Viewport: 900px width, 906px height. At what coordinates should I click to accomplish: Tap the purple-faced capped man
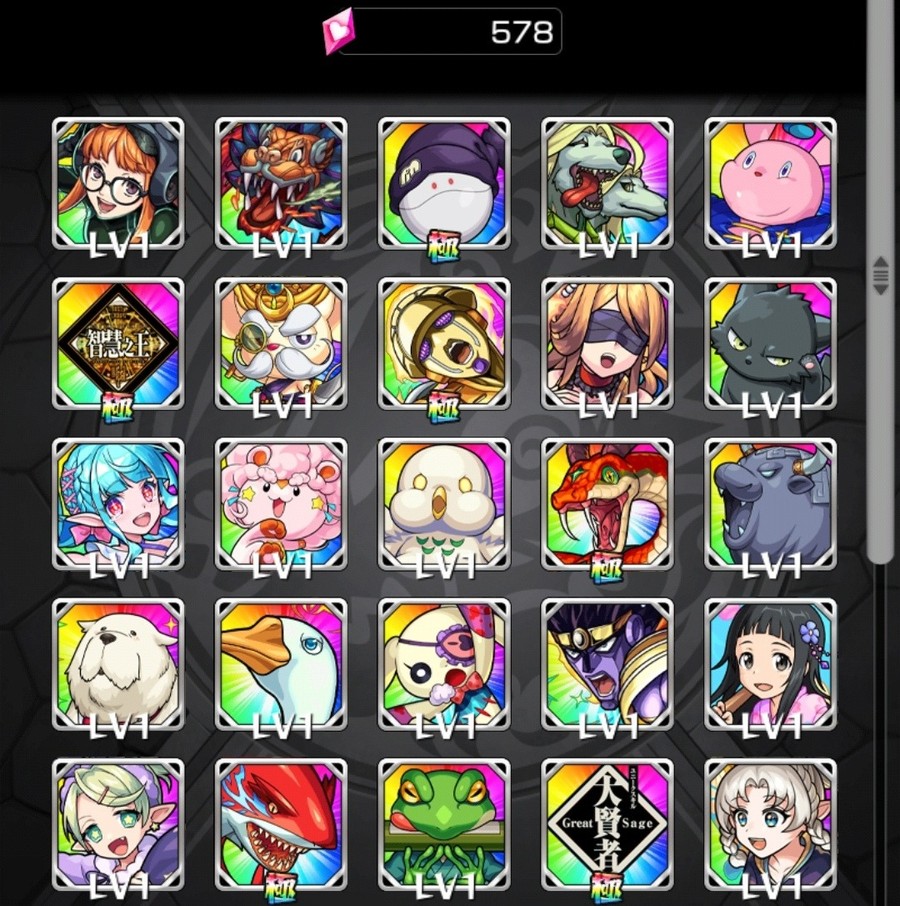point(607,663)
